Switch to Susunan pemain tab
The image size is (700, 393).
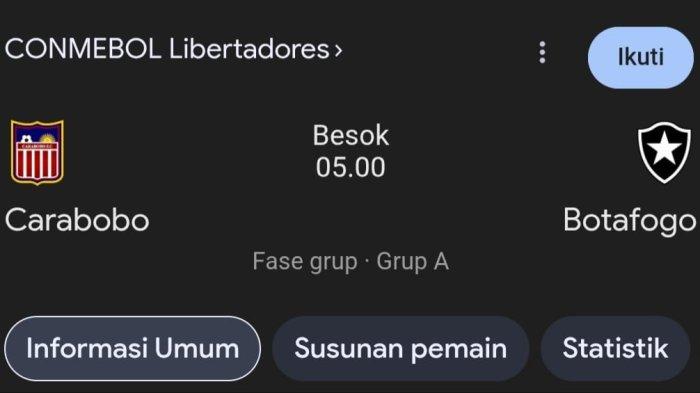click(400, 348)
